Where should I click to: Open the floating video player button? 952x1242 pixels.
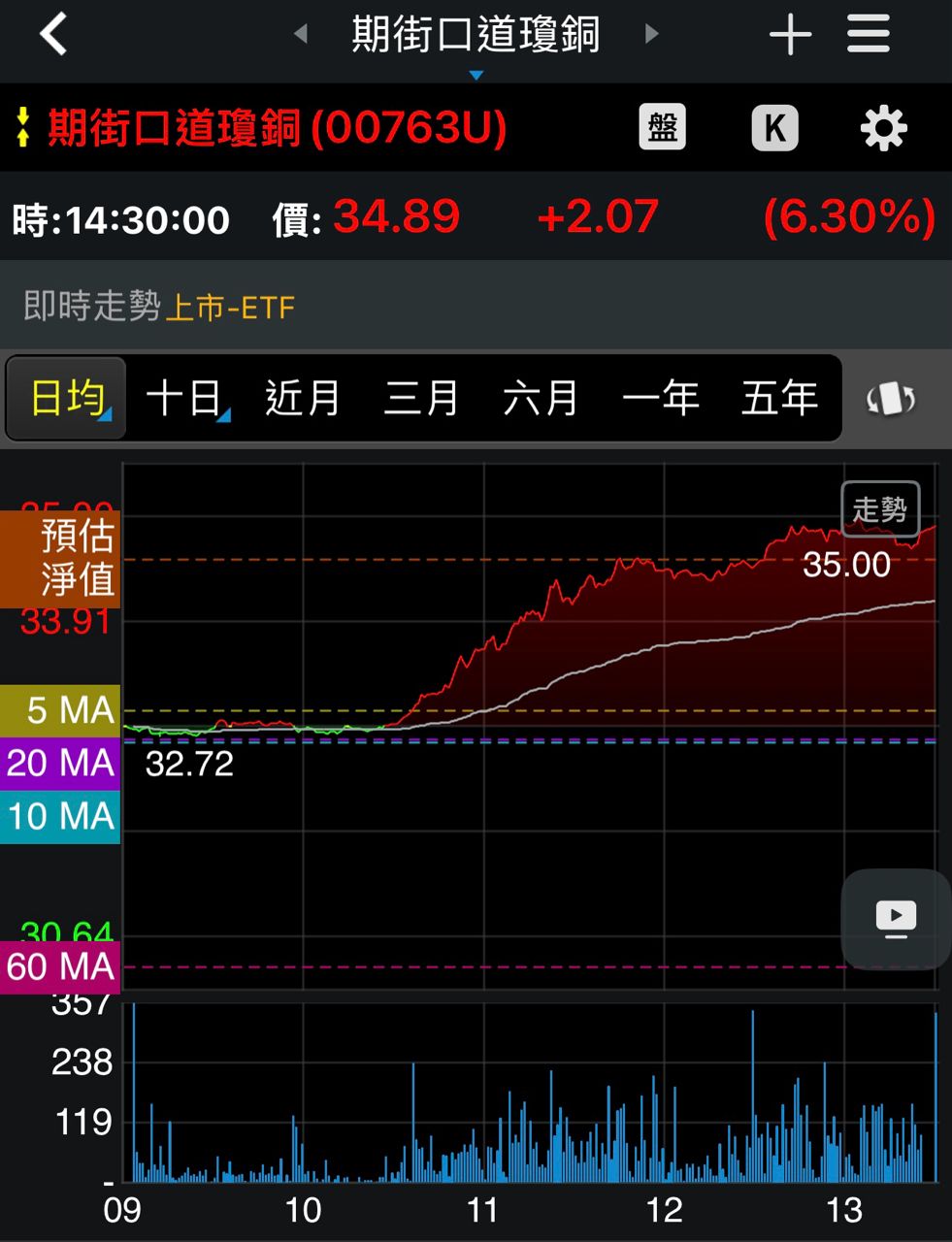coord(895,918)
